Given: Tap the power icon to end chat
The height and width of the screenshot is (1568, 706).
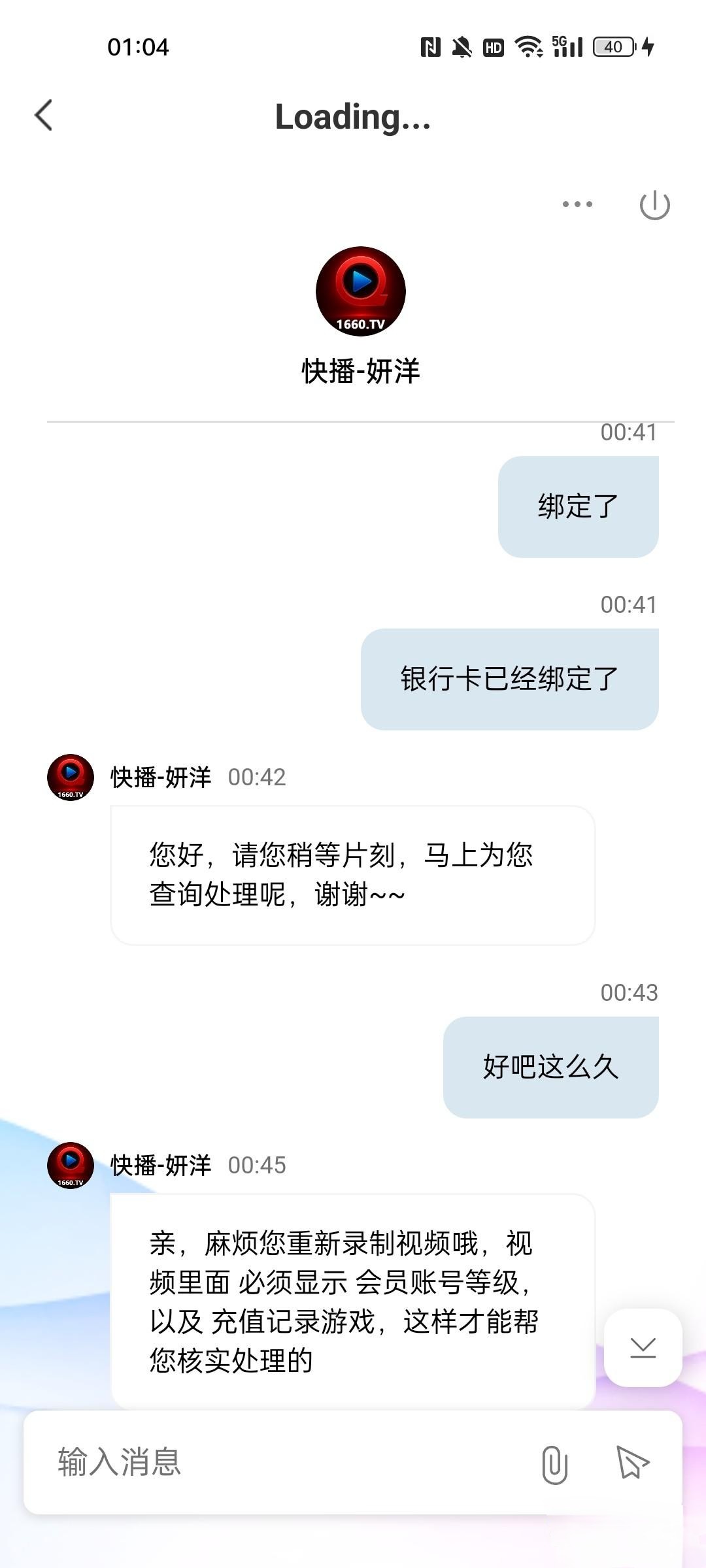Looking at the screenshot, I should (x=654, y=206).
